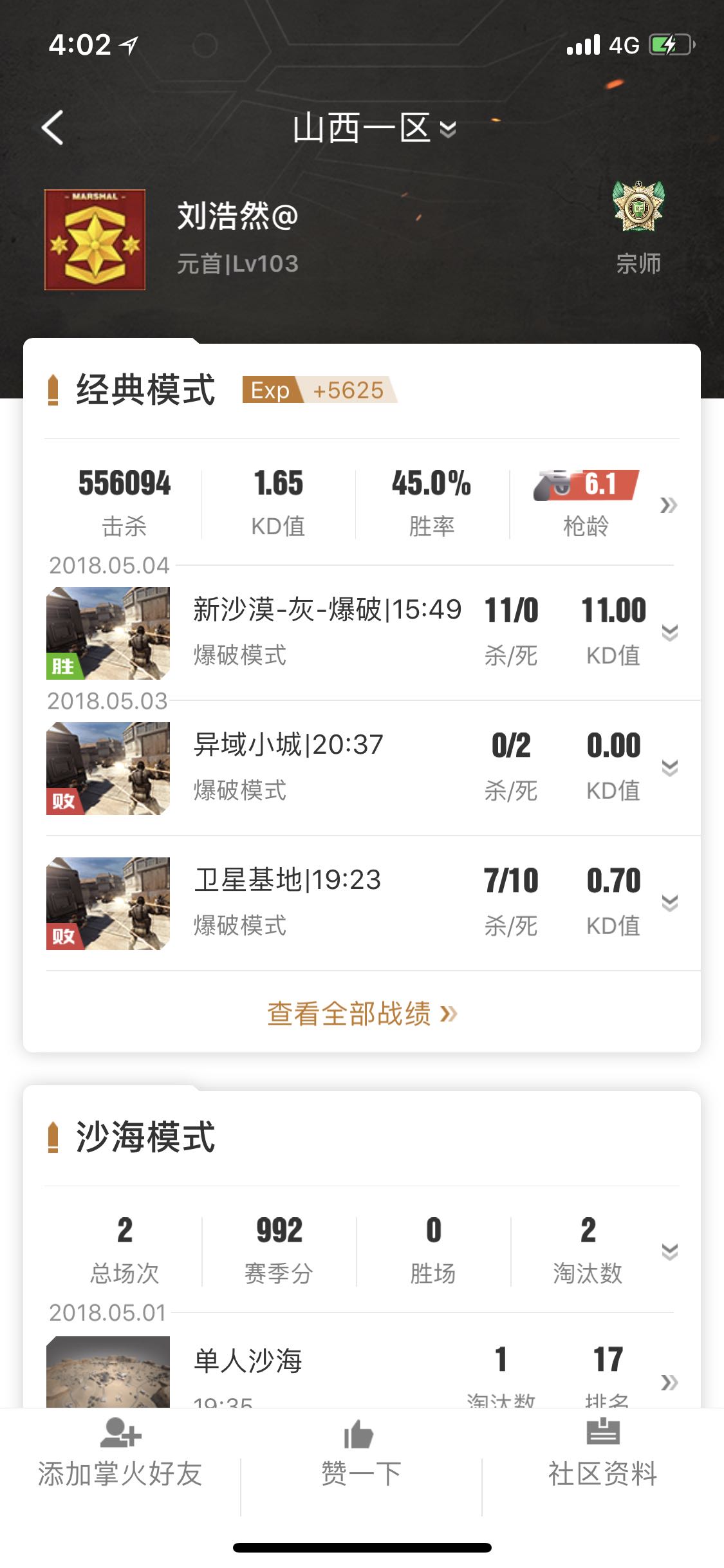Expand the 卫星基地 match details
The width and height of the screenshot is (724, 1568).
[670, 903]
